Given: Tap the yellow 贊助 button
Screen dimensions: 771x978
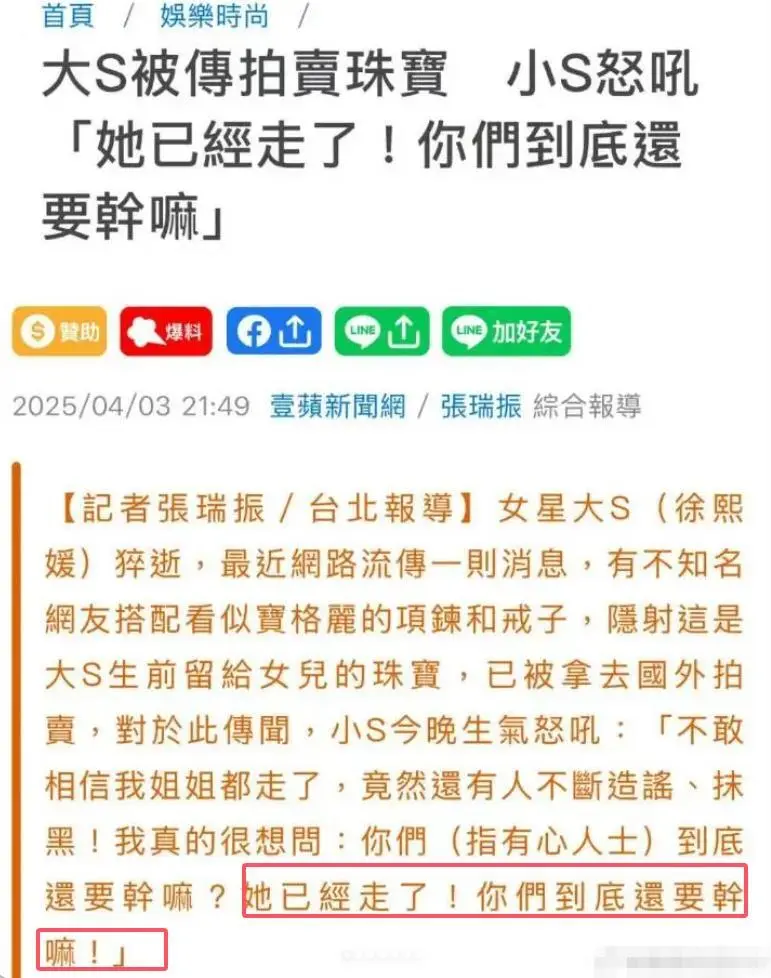Looking at the screenshot, I should pyautogui.click(x=59, y=332).
